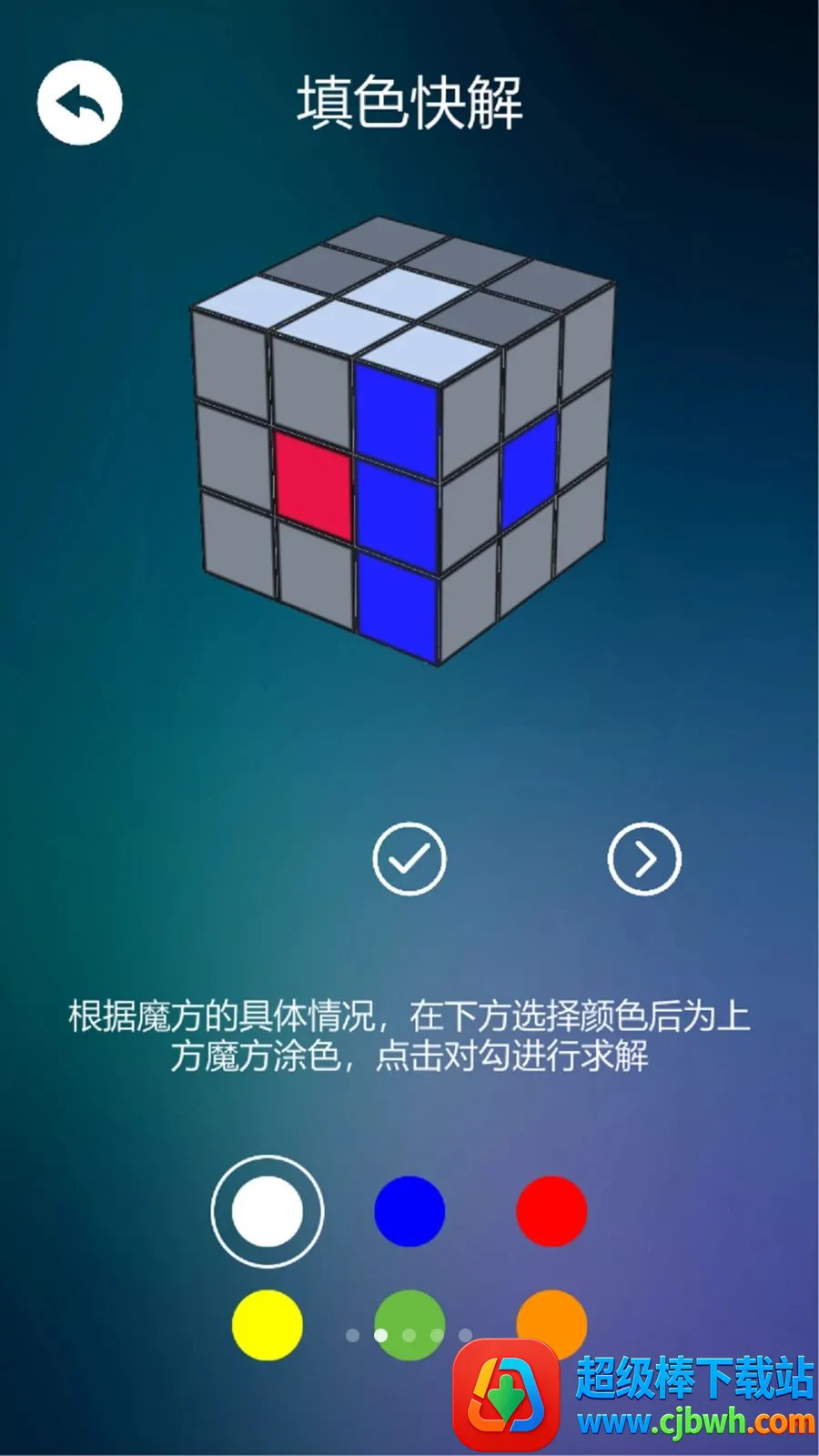Go back using the return arrow

(80, 103)
